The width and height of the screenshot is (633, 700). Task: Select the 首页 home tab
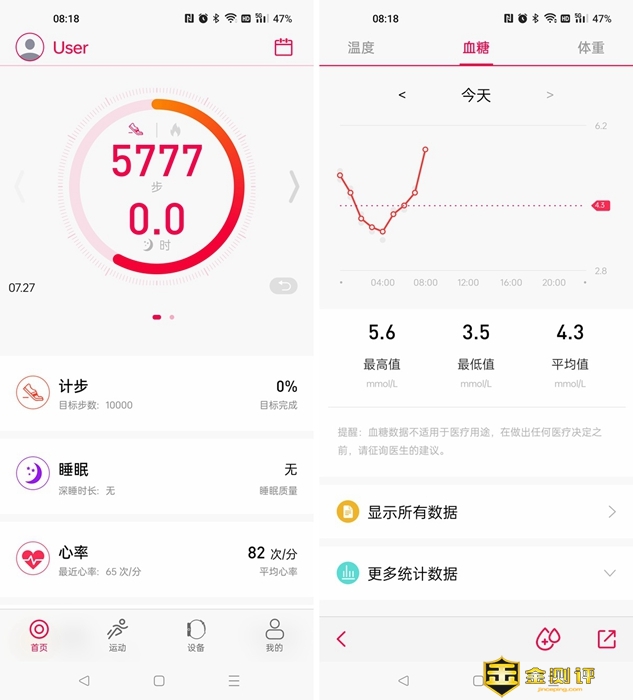[39, 635]
